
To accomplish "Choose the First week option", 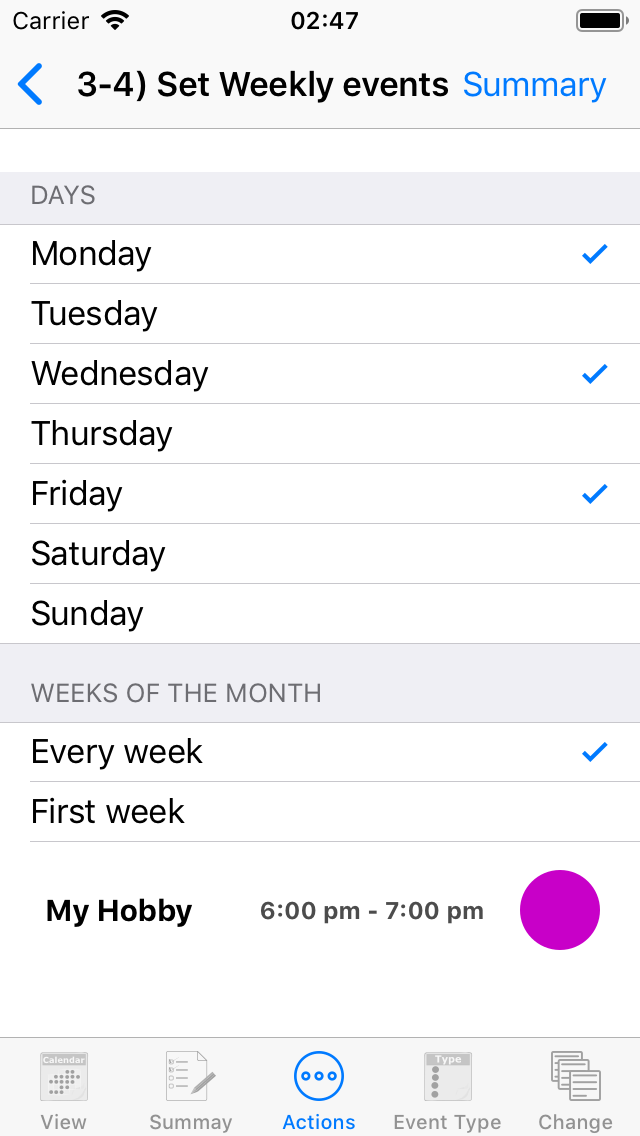I will point(320,812).
